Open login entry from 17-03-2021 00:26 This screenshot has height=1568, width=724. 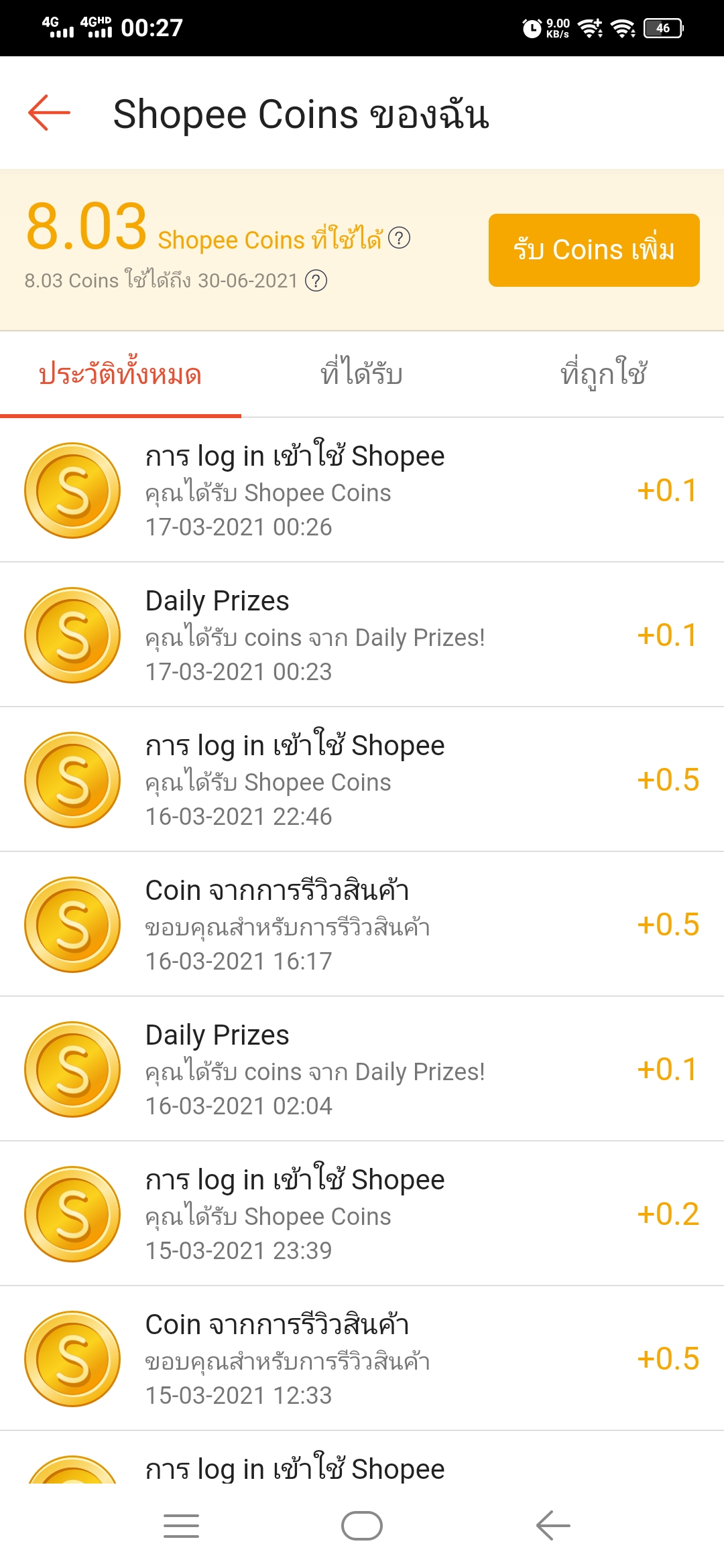tap(362, 491)
